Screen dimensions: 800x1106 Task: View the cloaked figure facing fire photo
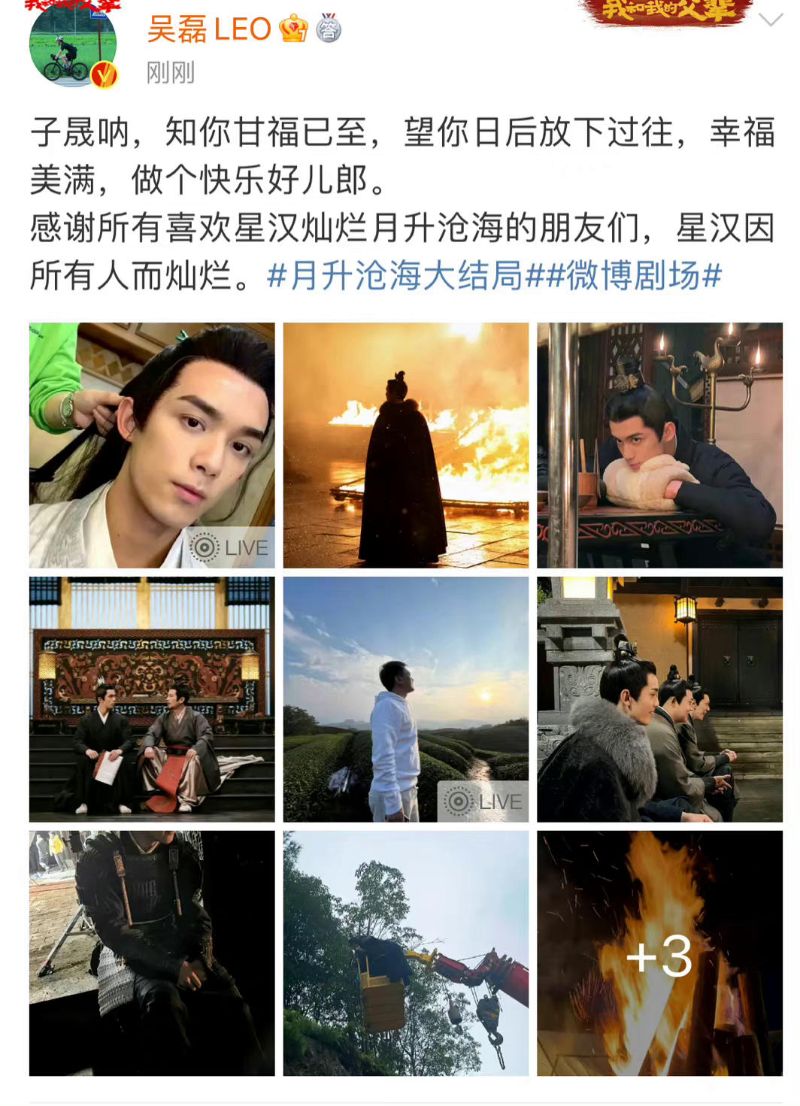[x=406, y=445]
